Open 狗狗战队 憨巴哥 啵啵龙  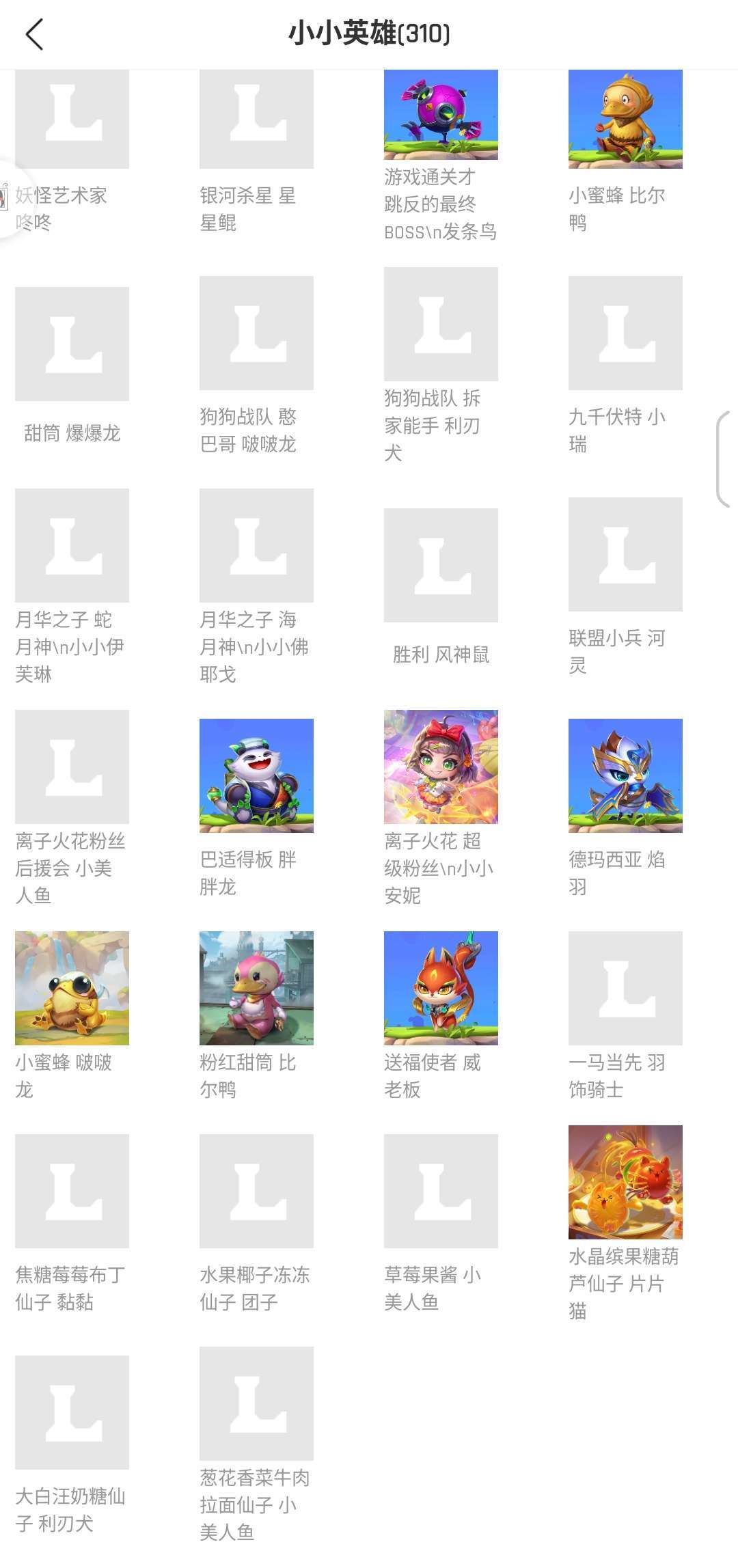pos(256,333)
